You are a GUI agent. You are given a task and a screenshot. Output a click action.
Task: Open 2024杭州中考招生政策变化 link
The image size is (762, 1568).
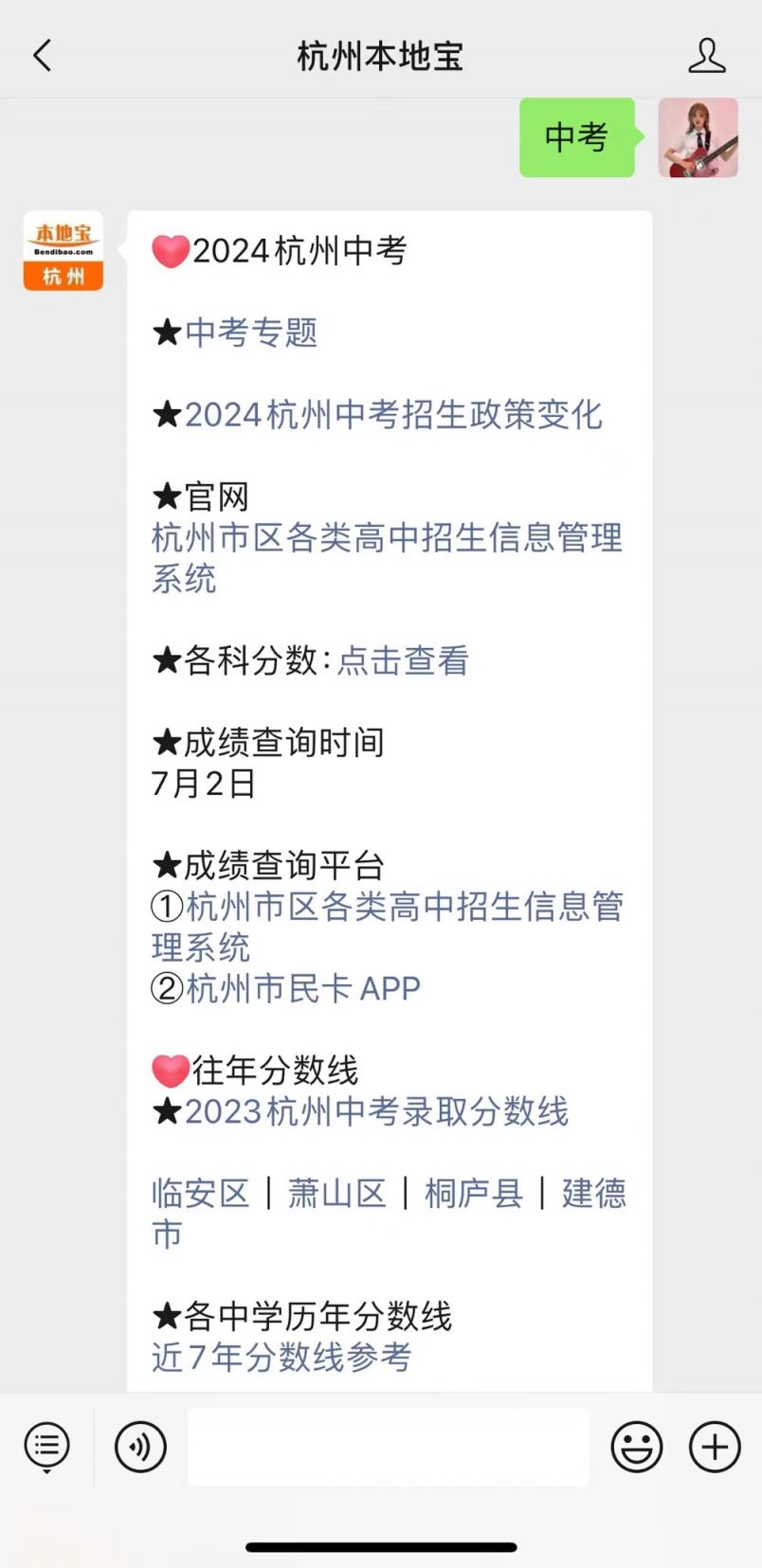(x=393, y=415)
